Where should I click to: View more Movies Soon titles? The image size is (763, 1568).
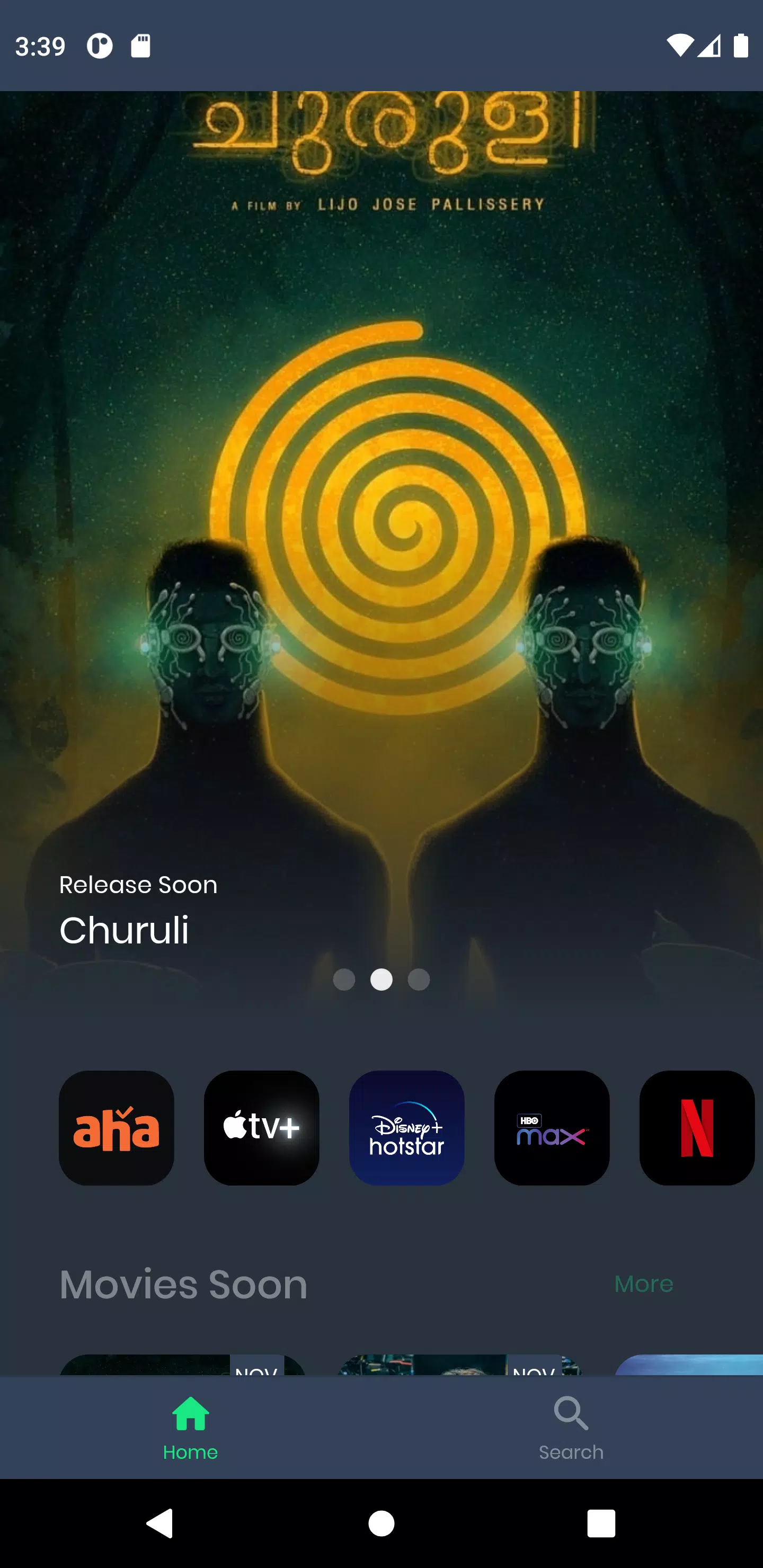coord(643,1284)
